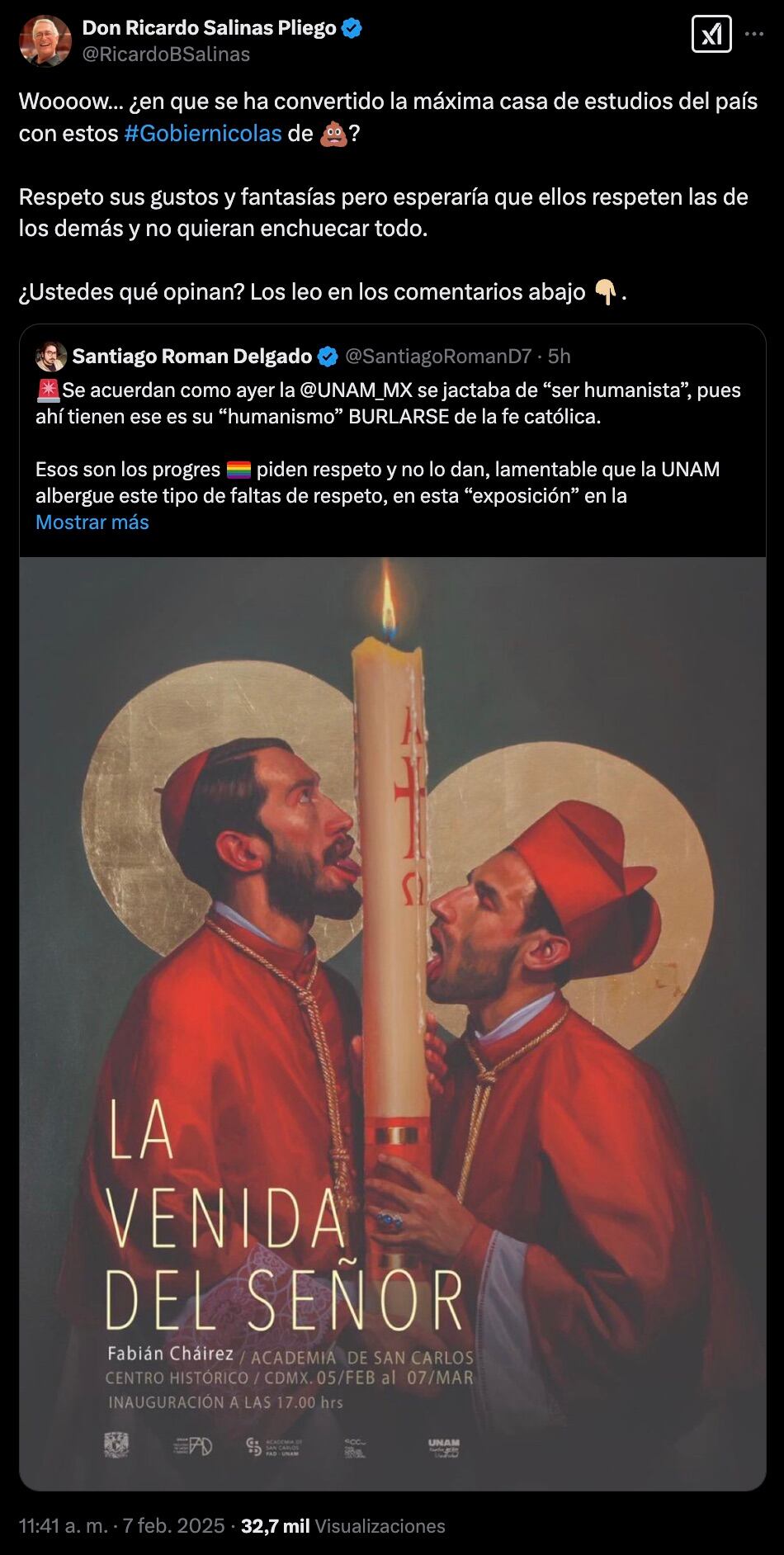
Task: View the La Venida del Señor poster image
Action: coord(393,1023)
